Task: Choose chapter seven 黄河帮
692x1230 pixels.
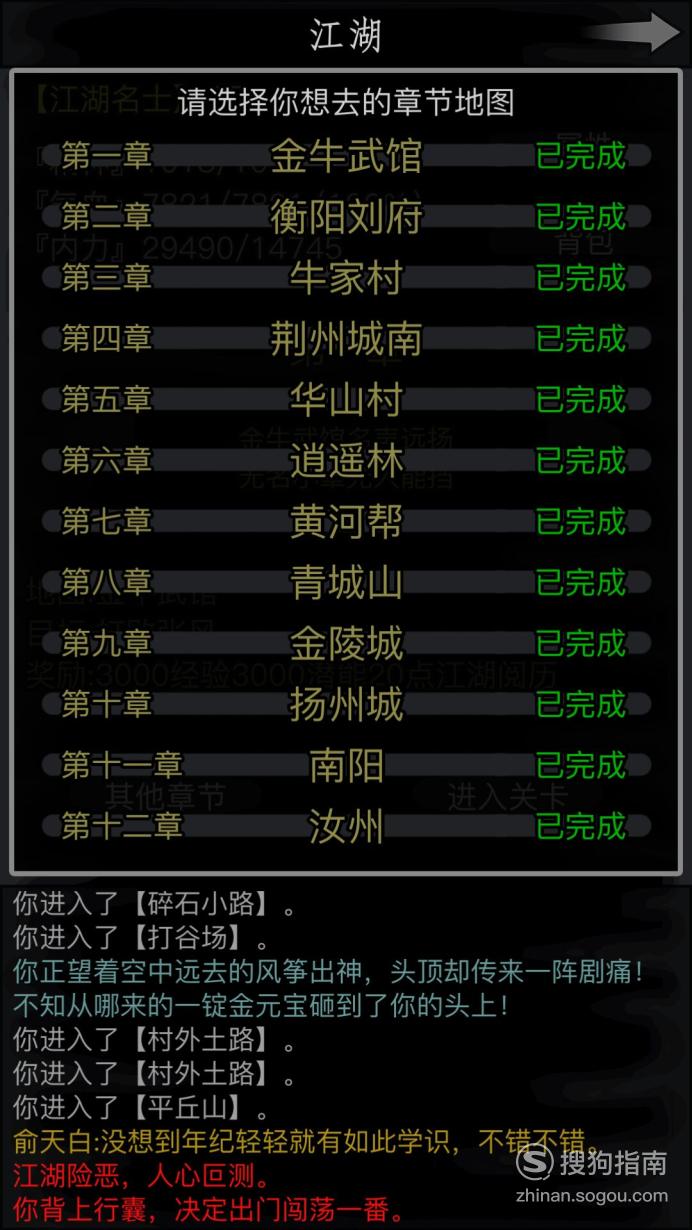Action: click(x=346, y=522)
